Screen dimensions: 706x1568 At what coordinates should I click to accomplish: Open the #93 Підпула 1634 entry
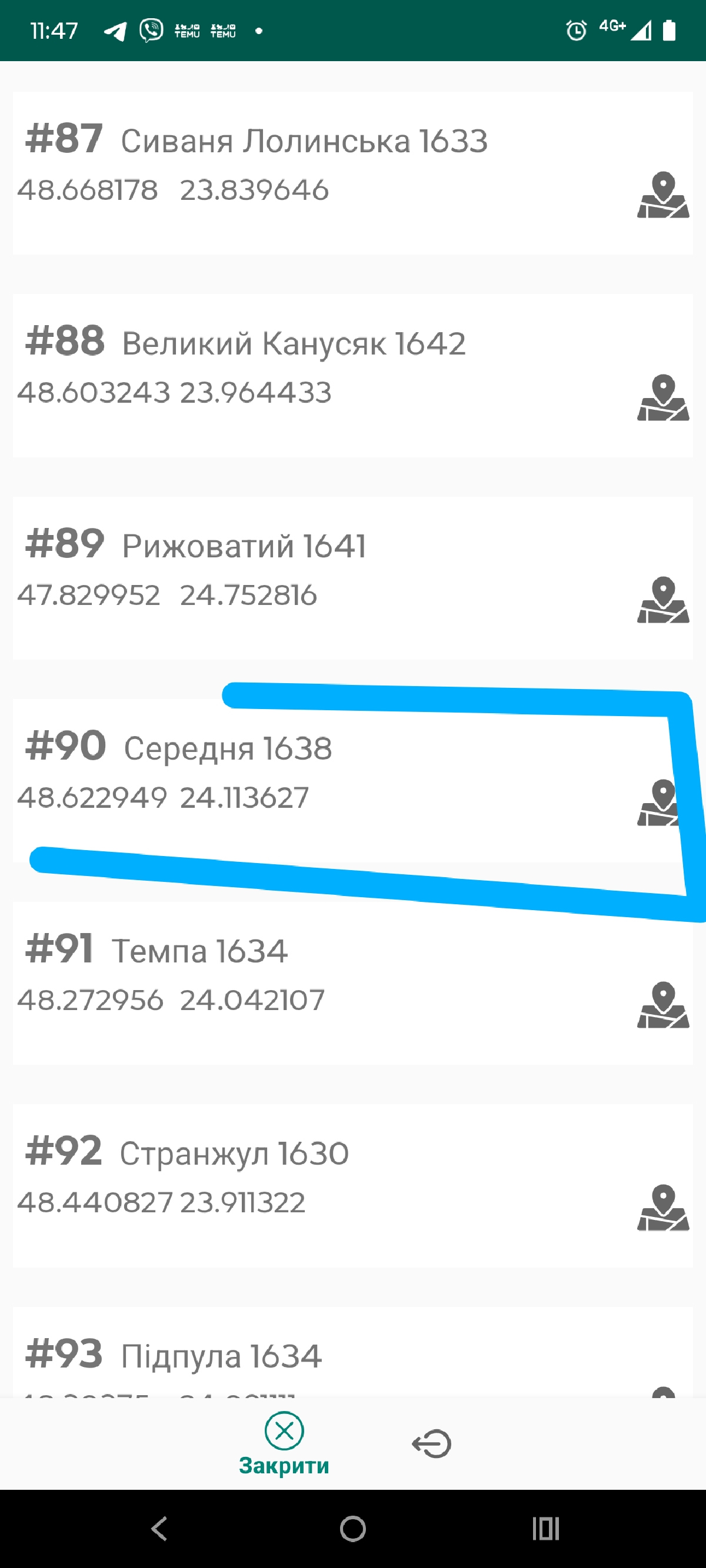352,1352
